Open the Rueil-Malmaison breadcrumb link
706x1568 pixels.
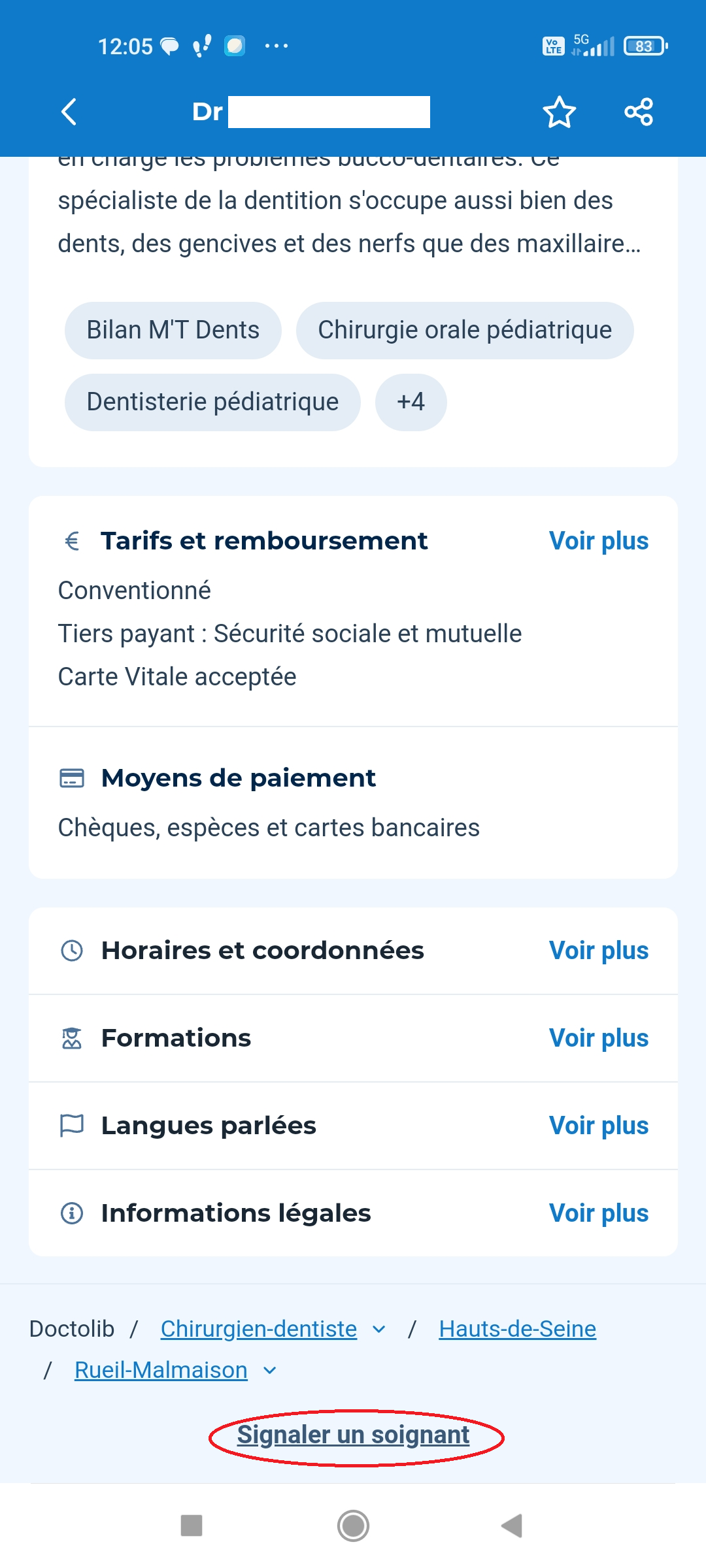pos(161,1370)
